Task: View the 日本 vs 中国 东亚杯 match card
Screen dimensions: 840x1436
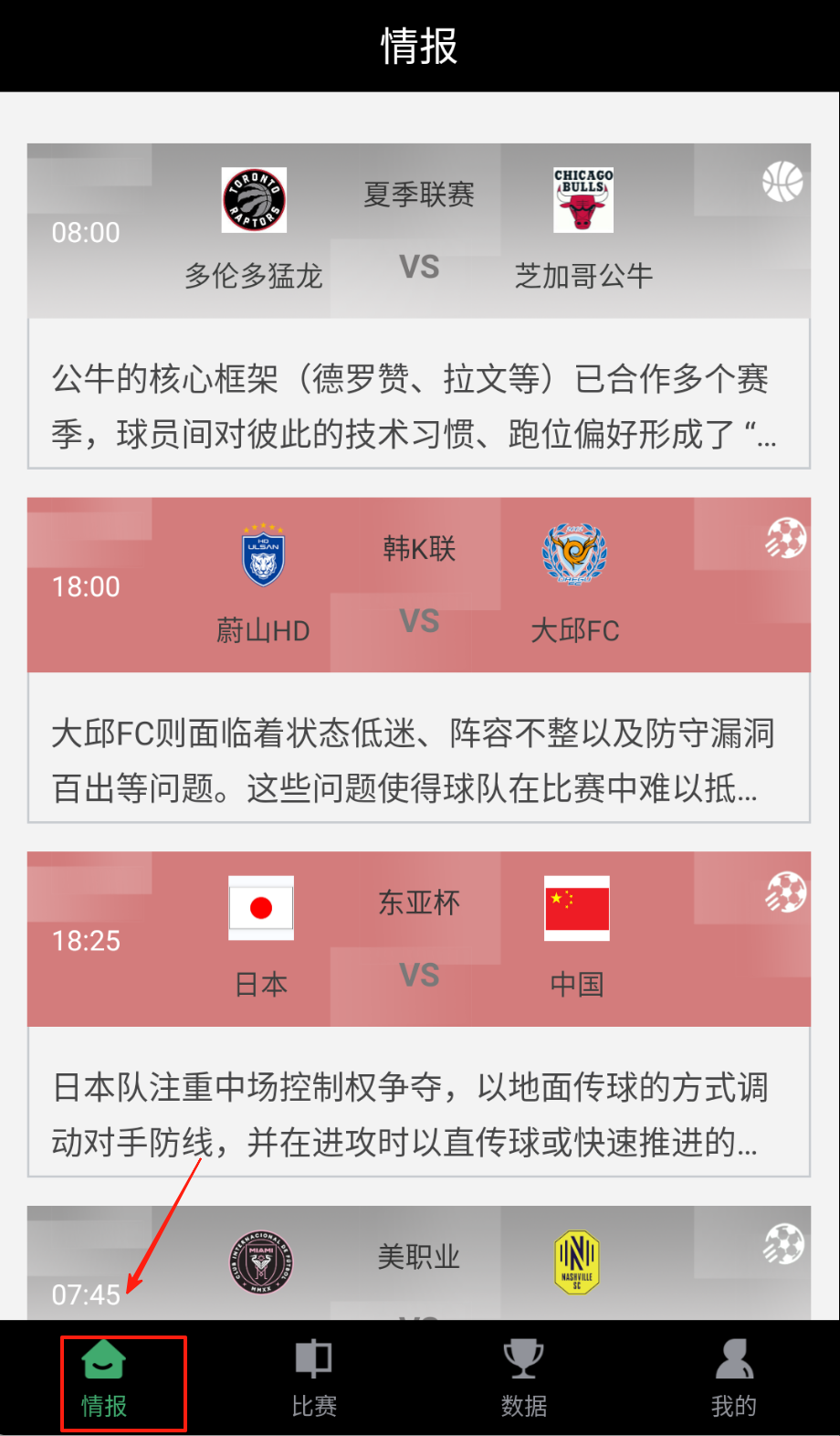Action: click(x=419, y=1014)
